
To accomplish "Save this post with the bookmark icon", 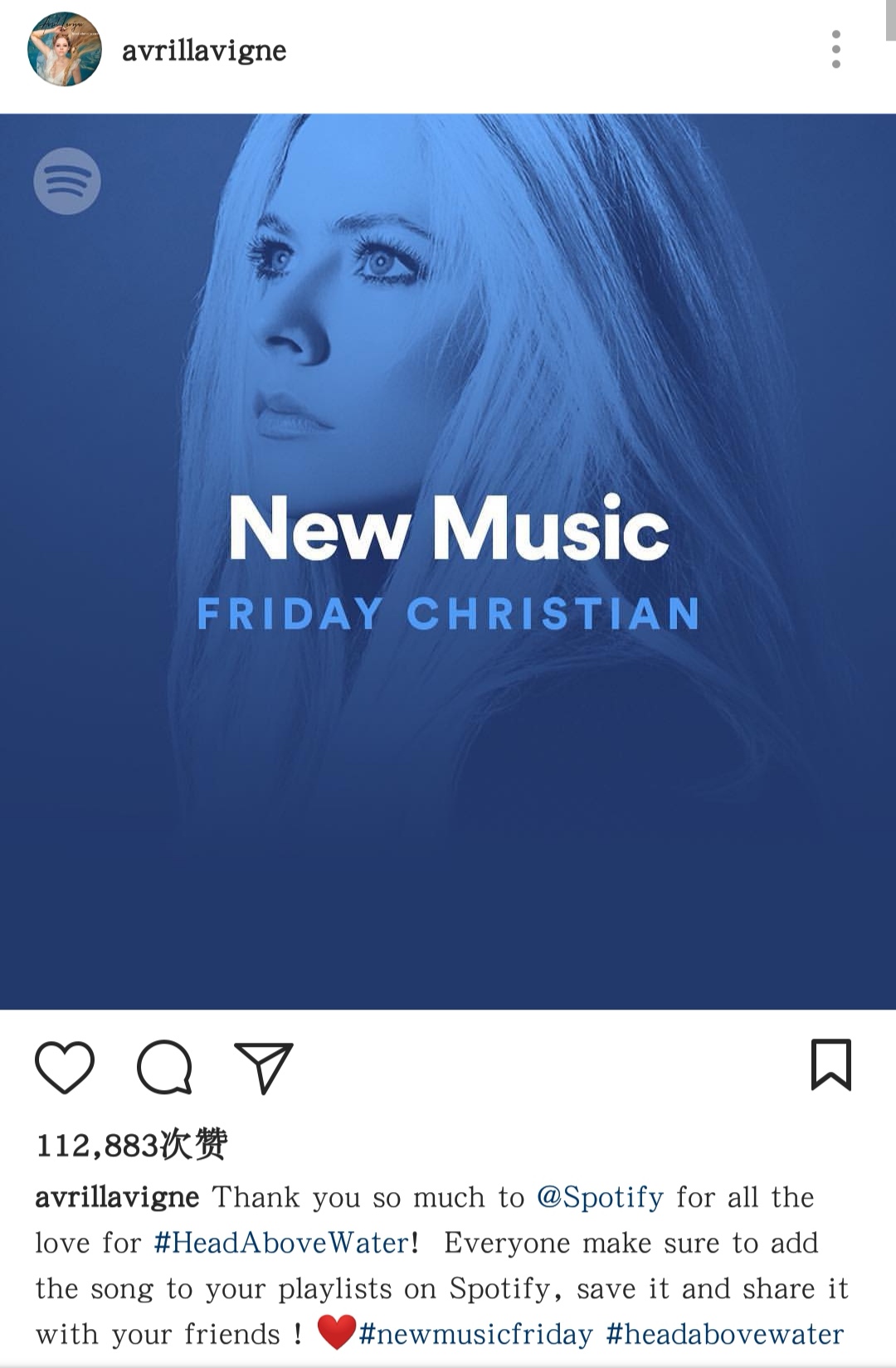I will pos(830,1064).
